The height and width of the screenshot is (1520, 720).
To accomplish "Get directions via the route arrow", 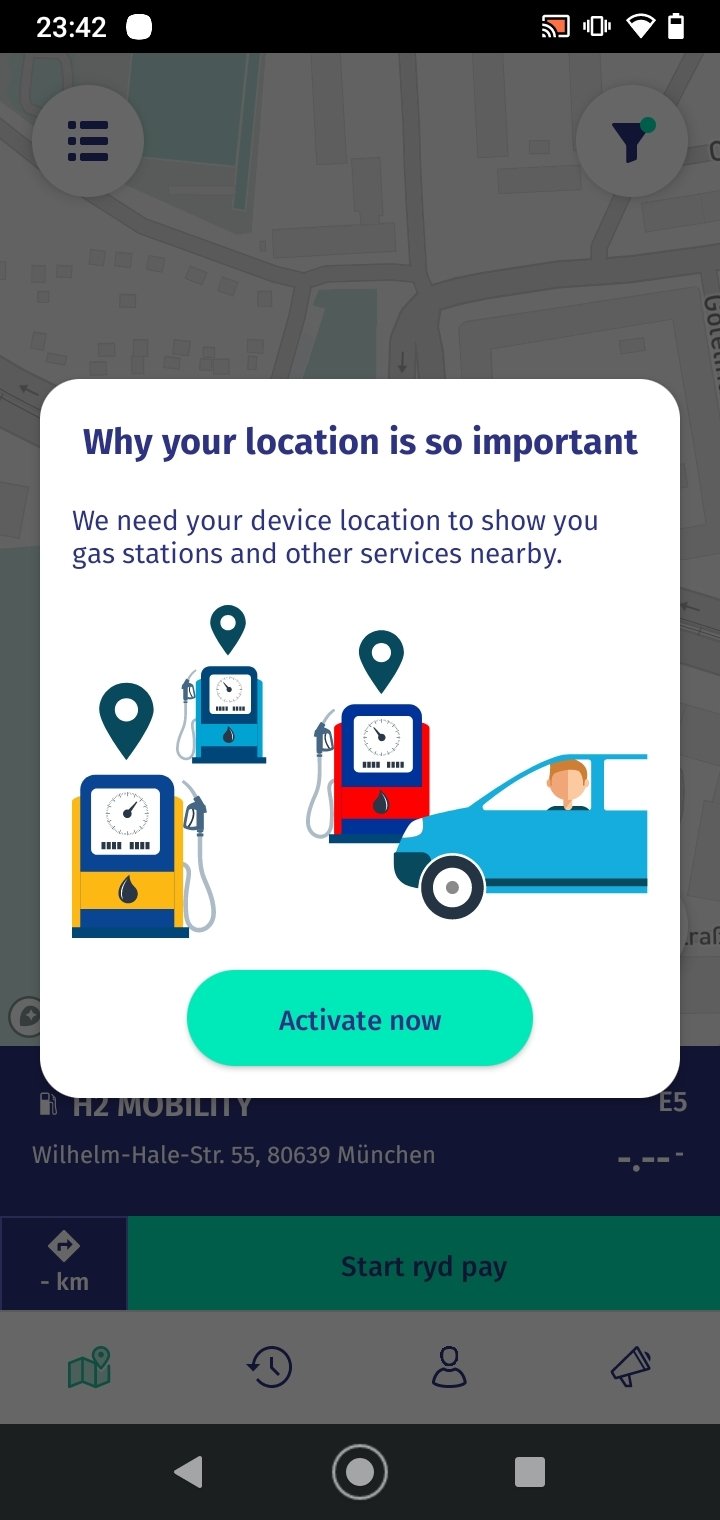I will pyautogui.click(x=64, y=1264).
